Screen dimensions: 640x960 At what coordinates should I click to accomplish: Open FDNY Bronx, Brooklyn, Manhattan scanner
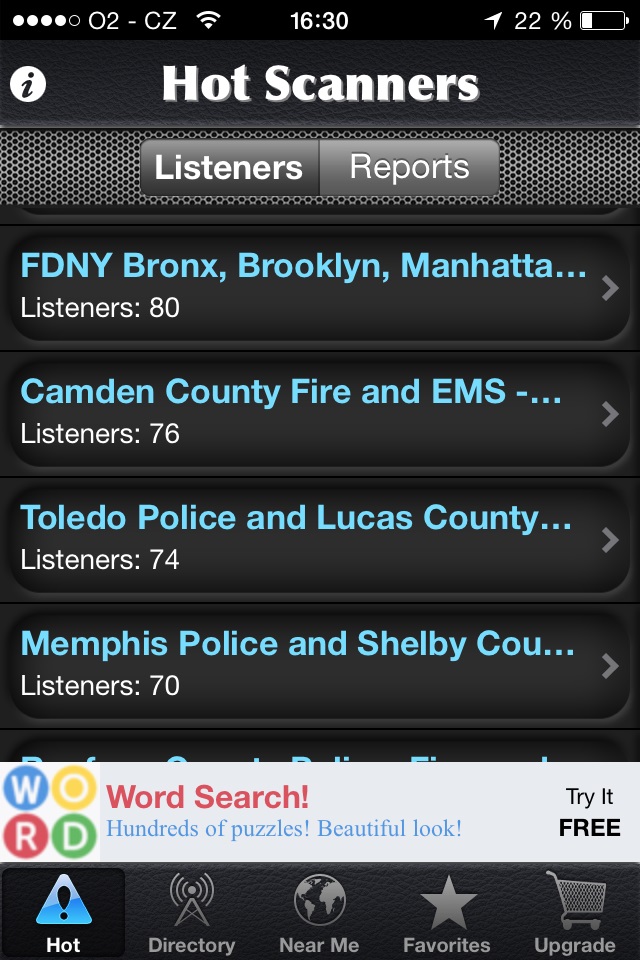318,286
